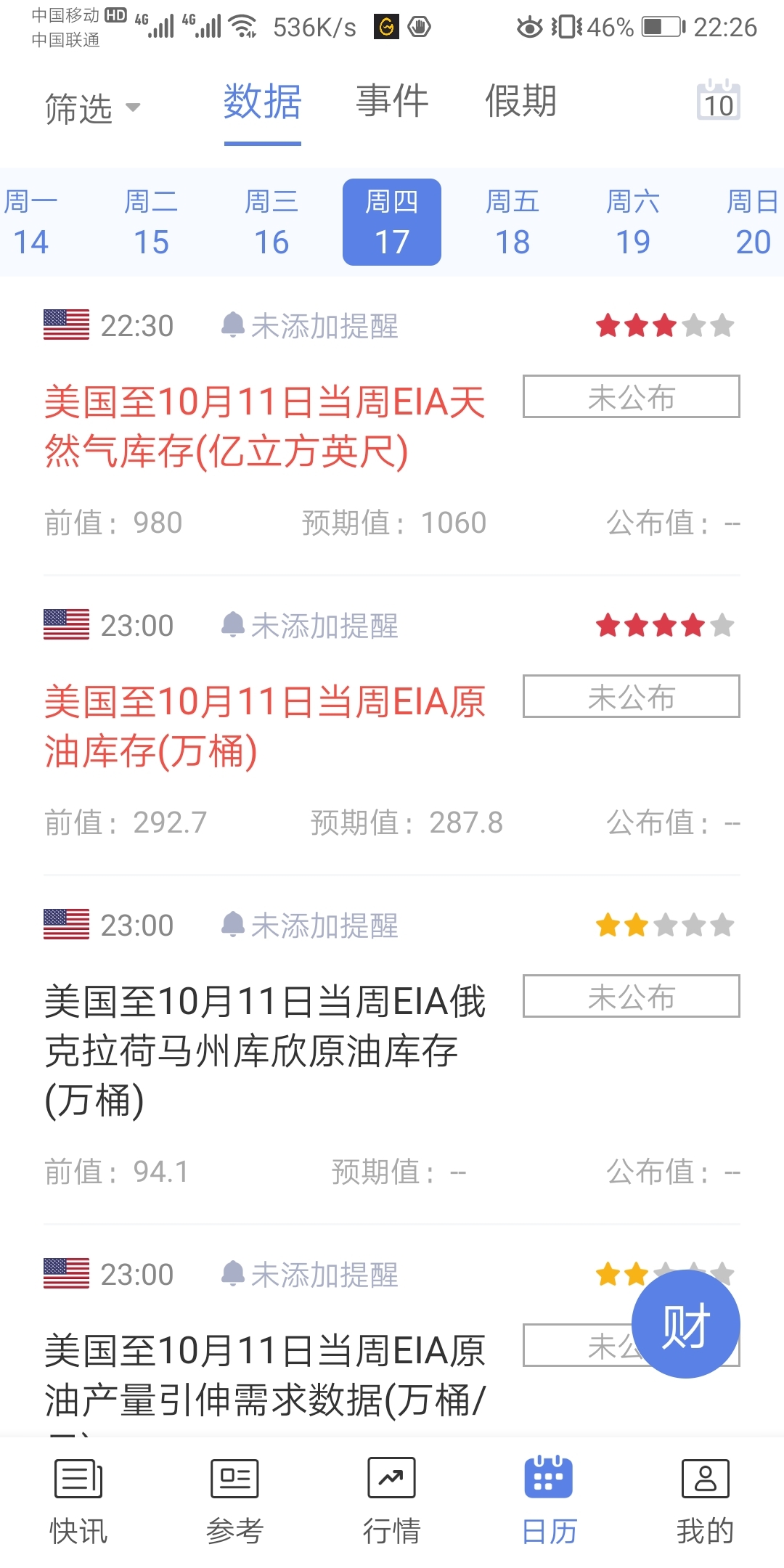Switch to the 假期 tab
This screenshot has width=784, height=1568.
click(x=520, y=100)
